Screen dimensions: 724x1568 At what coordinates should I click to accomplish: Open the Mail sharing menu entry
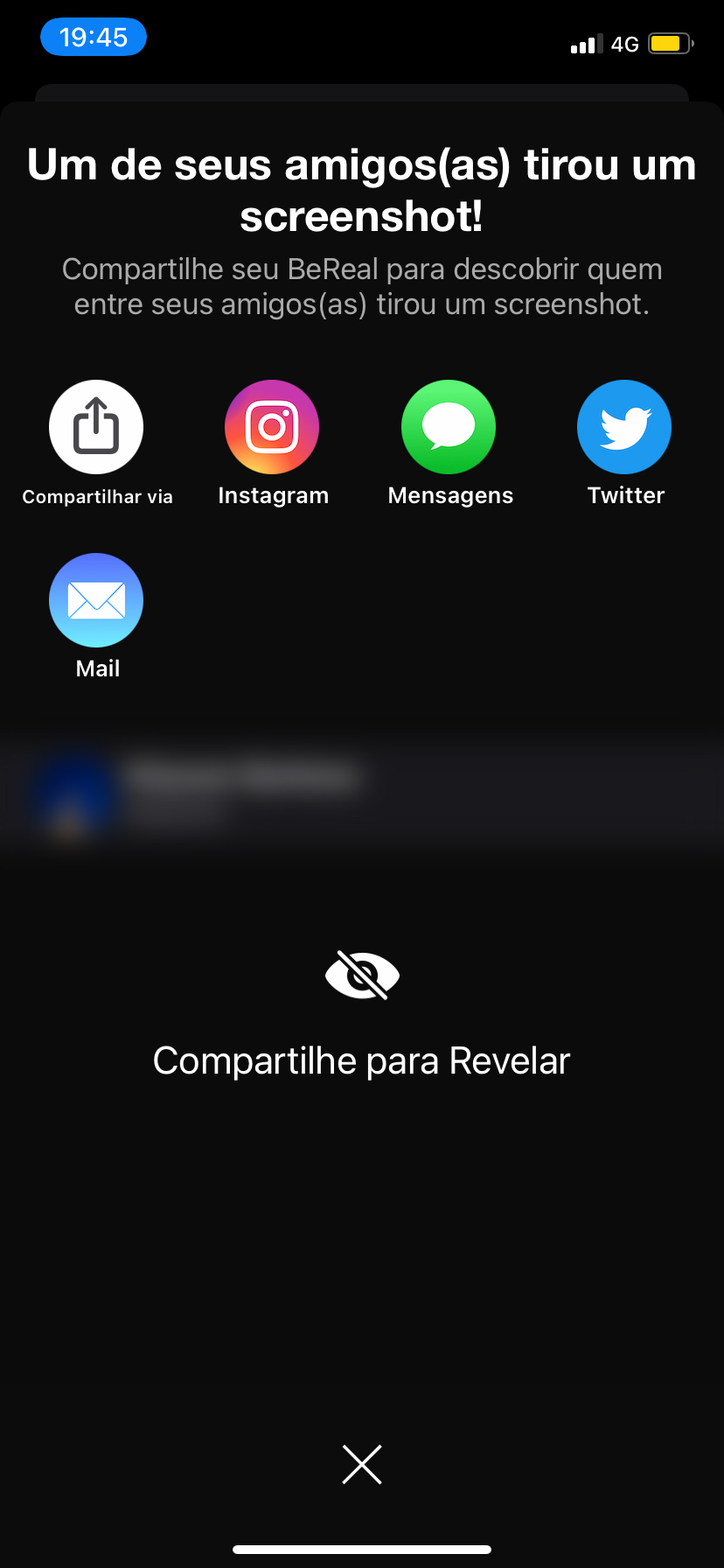pyautogui.click(x=96, y=599)
